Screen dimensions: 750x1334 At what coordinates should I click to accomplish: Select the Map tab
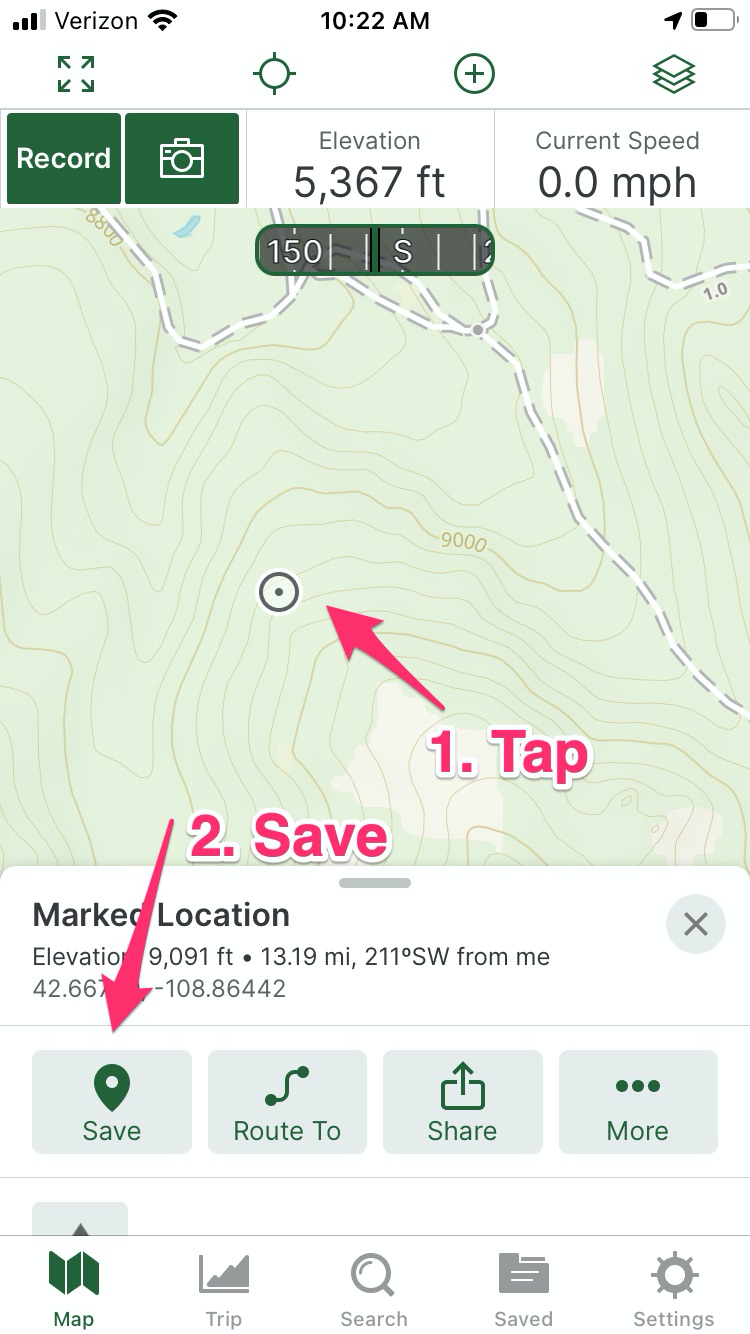[x=74, y=1289]
